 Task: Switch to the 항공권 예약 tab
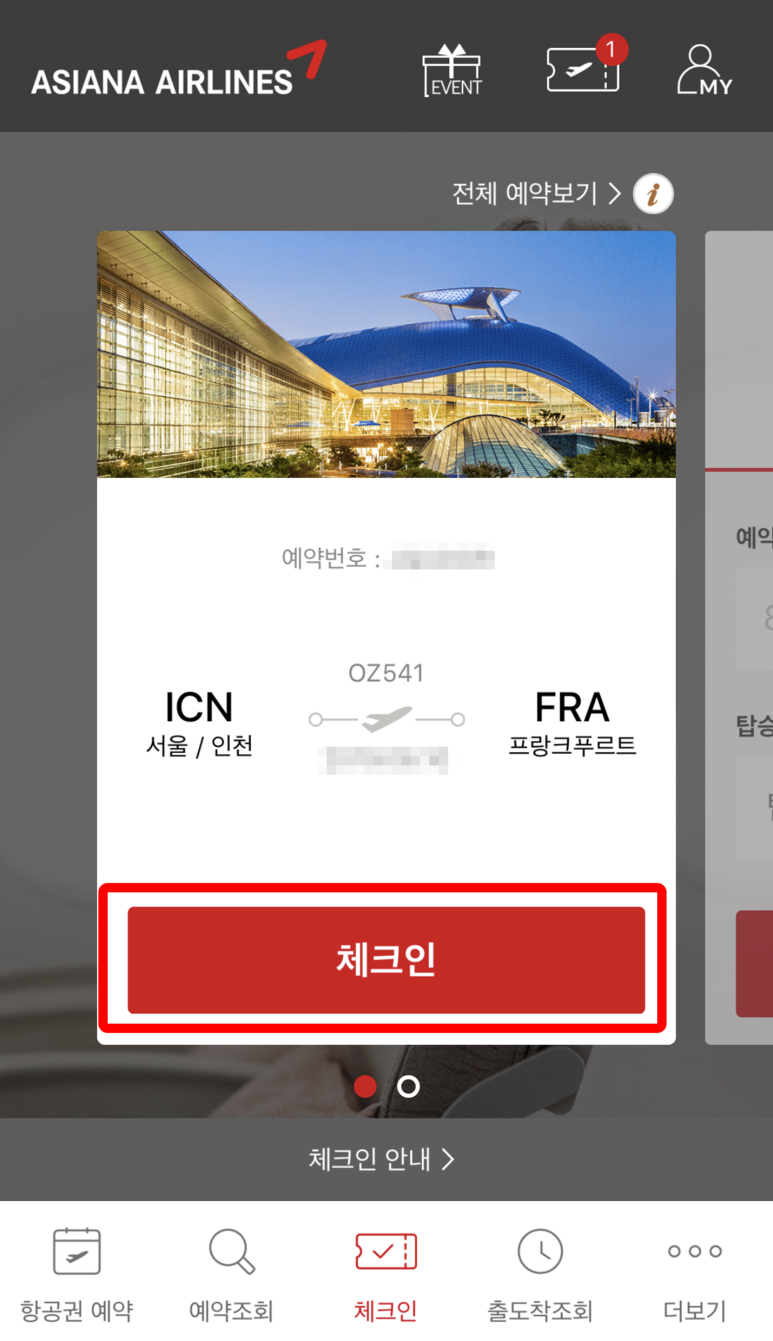coord(77,1274)
